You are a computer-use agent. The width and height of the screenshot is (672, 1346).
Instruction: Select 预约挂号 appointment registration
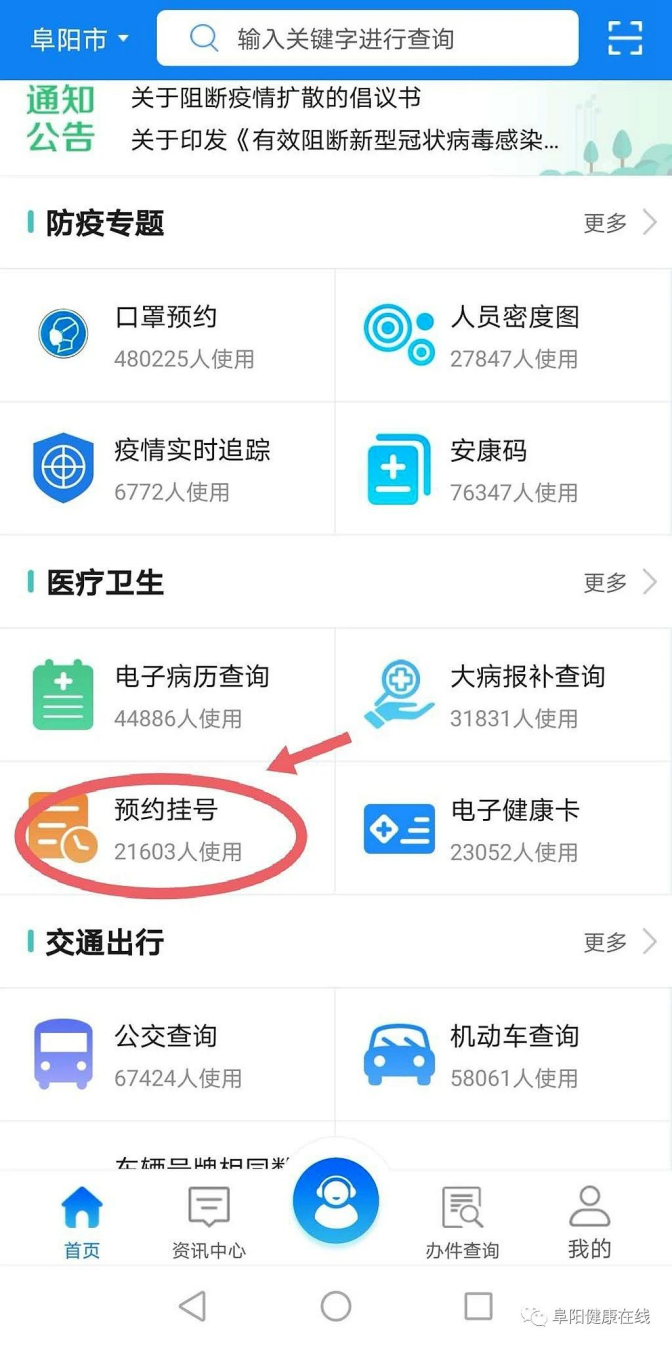pos(167,828)
